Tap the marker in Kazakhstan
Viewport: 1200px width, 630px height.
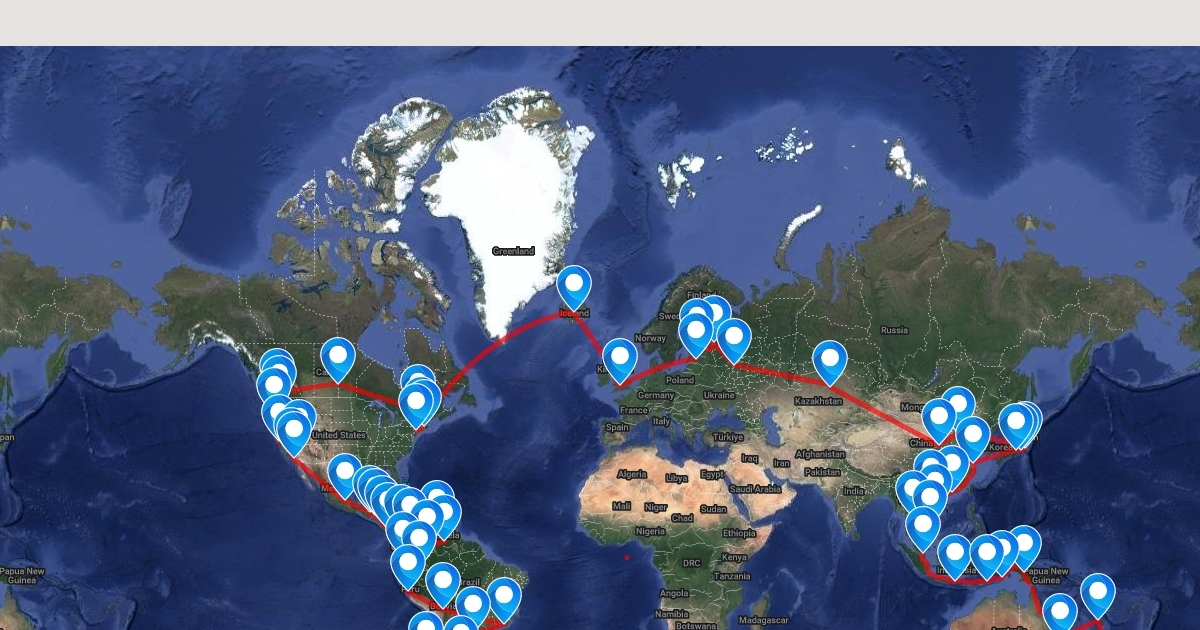pos(830,361)
